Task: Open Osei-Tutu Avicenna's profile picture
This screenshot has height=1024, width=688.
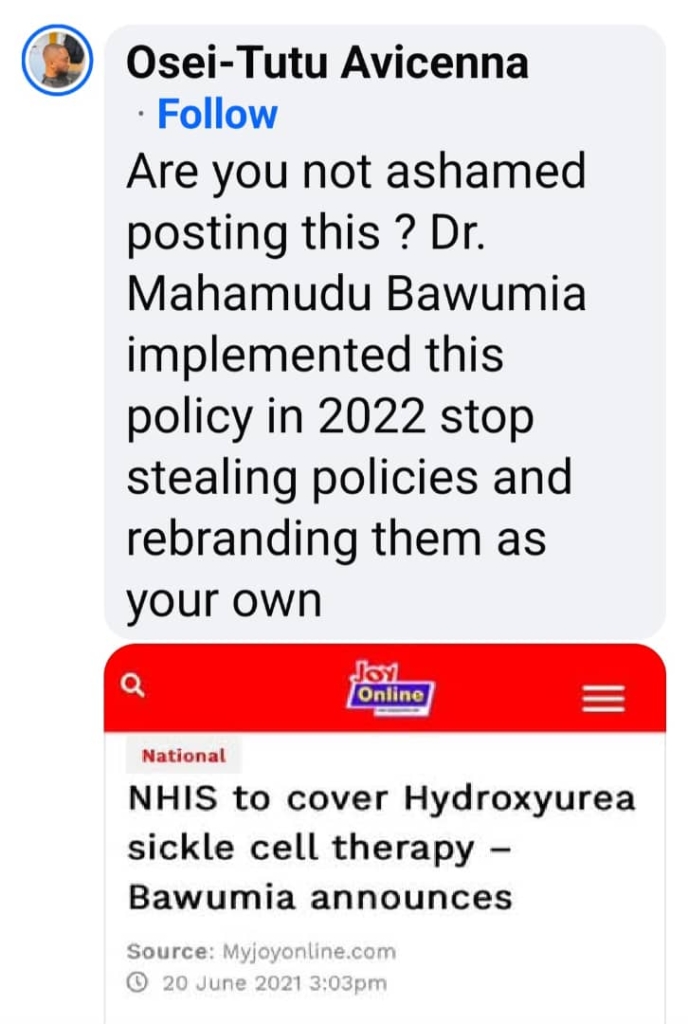Action: pos(58,62)
